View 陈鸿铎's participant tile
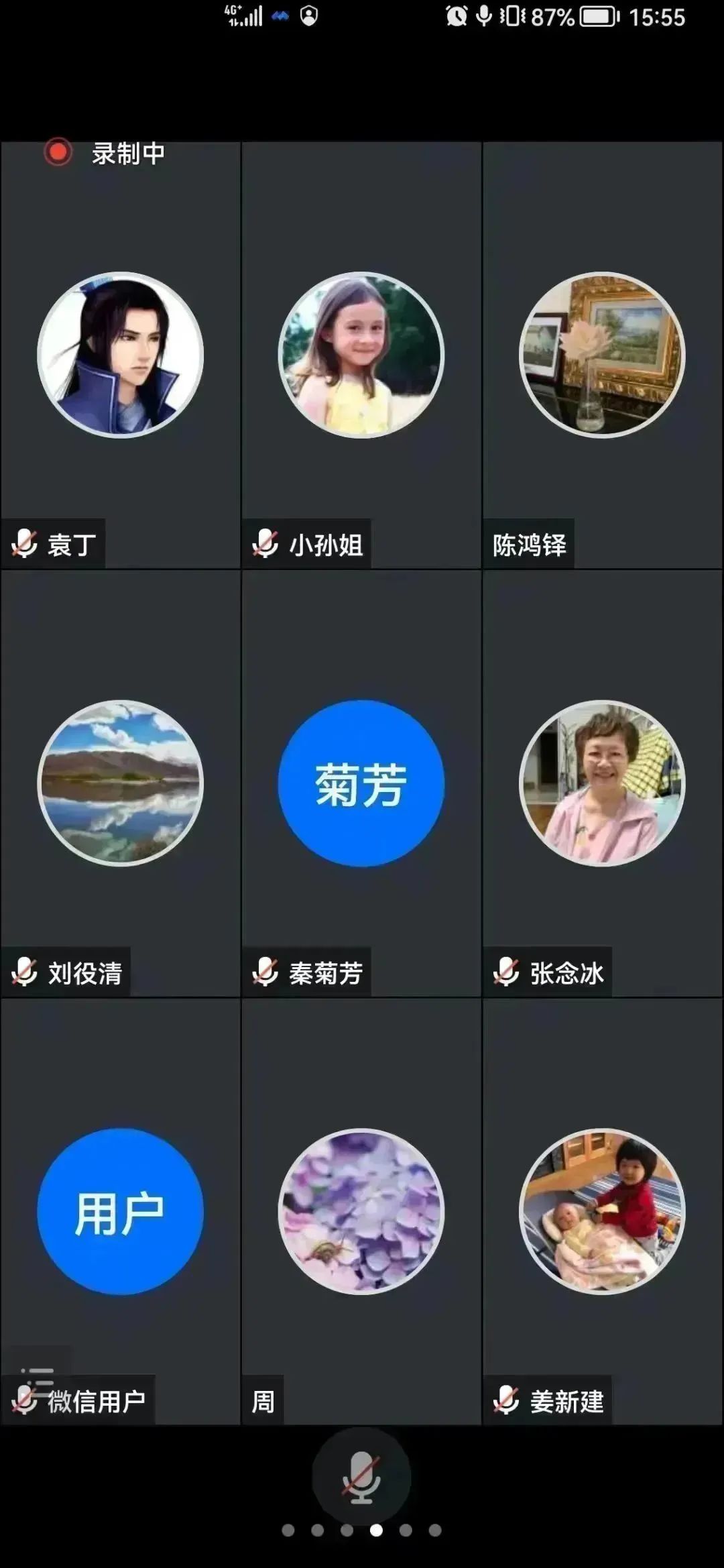 [x=602, y=355]
